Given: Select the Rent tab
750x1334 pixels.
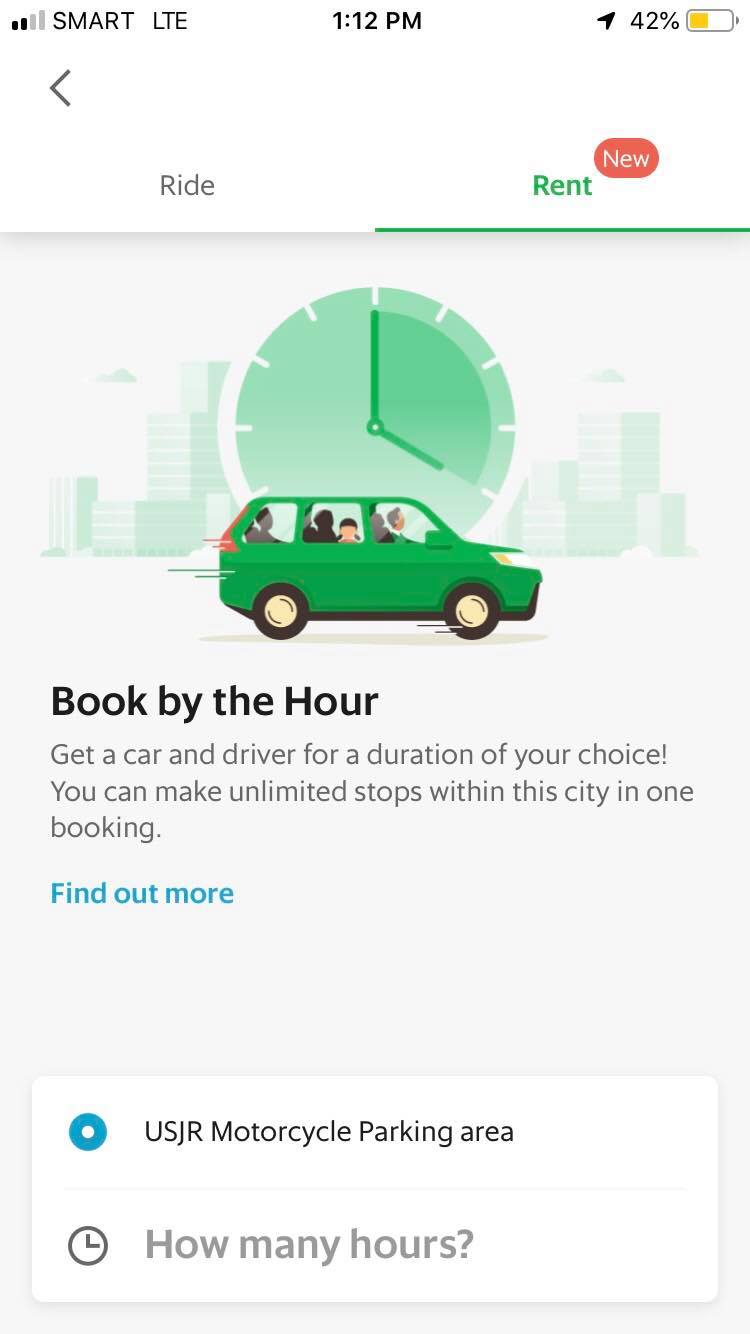Looking at the screenshot, I should (562, 186).
